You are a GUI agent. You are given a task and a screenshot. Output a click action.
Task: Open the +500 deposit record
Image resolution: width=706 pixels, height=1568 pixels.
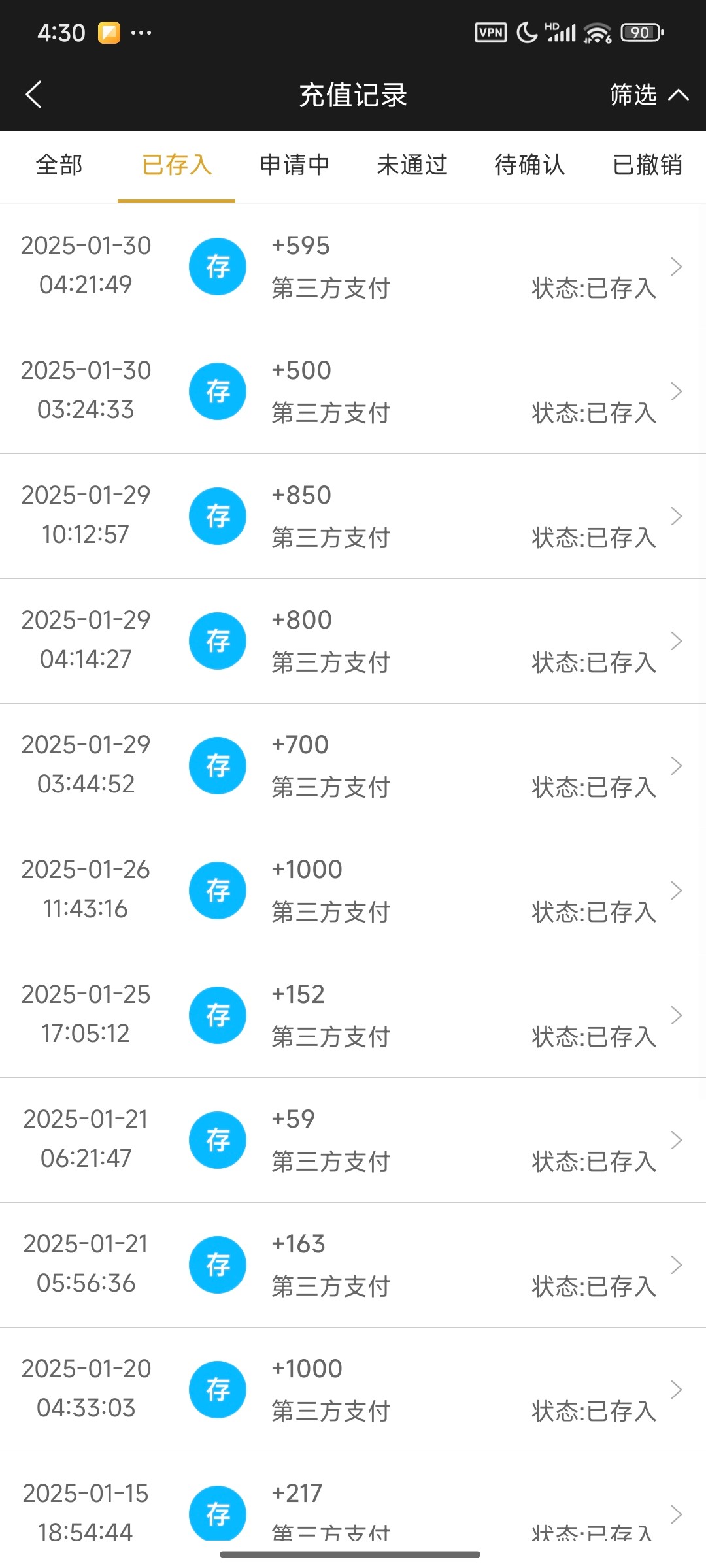coord(353,391)
